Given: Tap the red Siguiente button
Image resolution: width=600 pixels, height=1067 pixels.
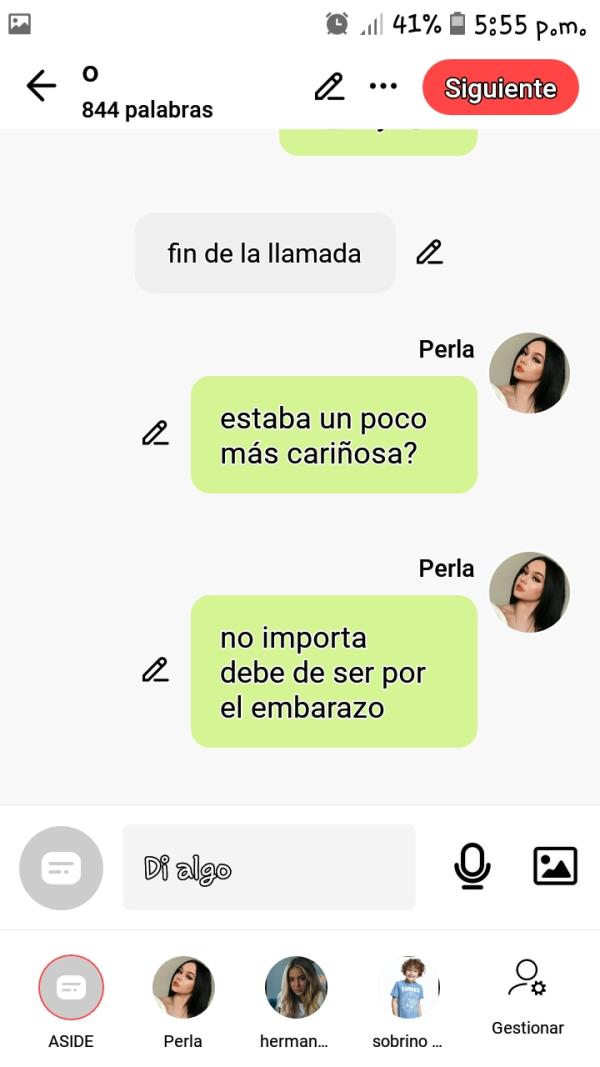Looking at the screenshot, I should [x=500, y=88].
